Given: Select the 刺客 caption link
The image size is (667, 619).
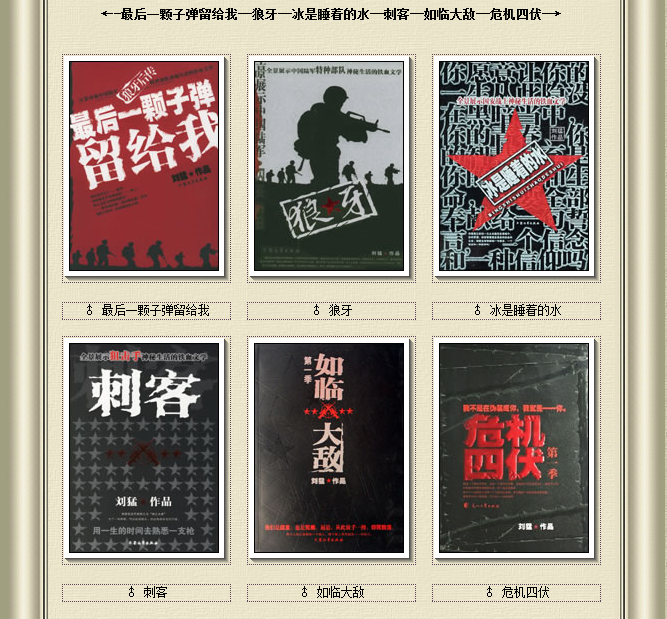Looking at the screenshot, I should [155, 593].
